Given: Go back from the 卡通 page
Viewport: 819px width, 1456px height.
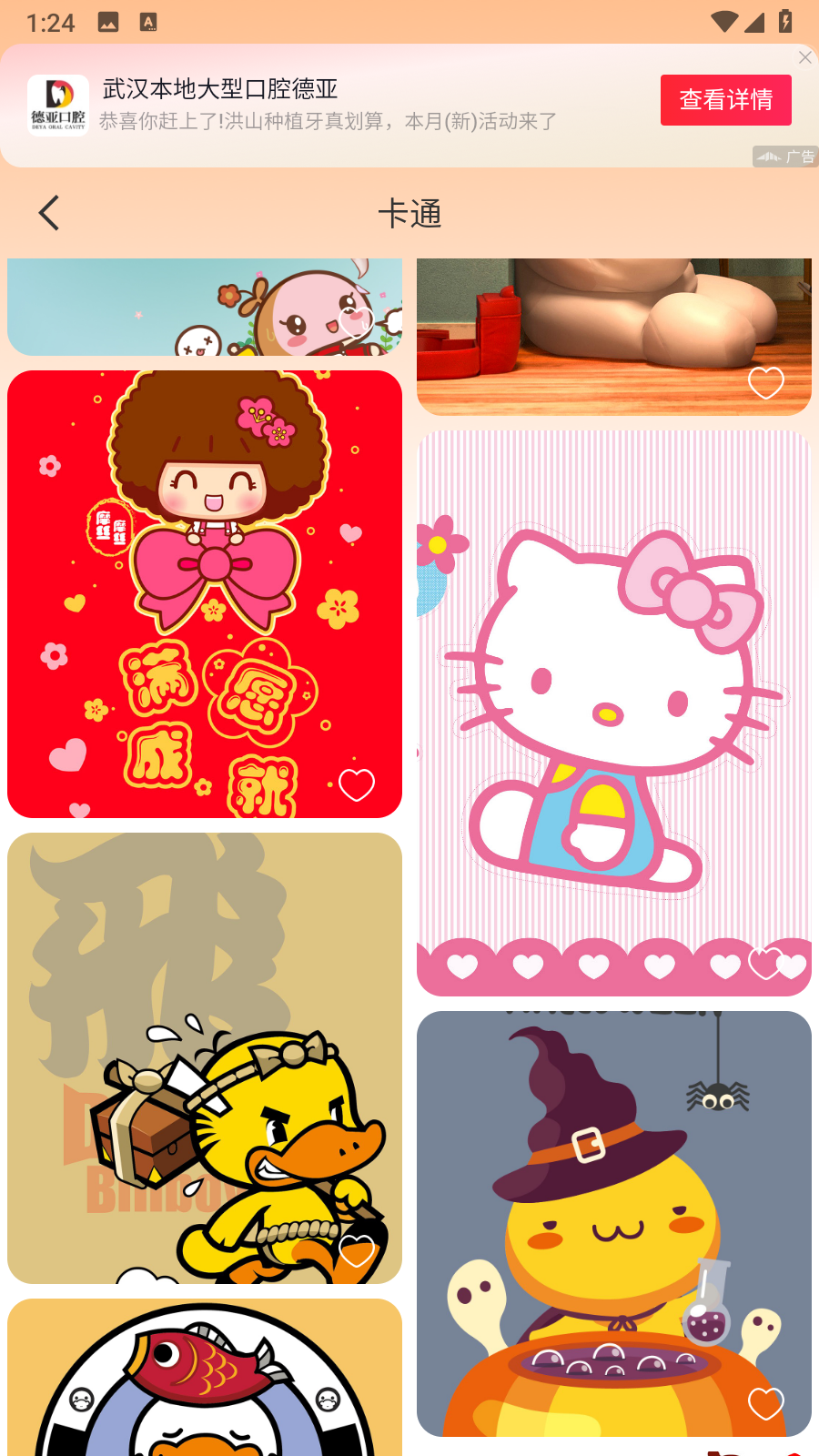Looking at the screenshot, I should [x=49, y=214].
